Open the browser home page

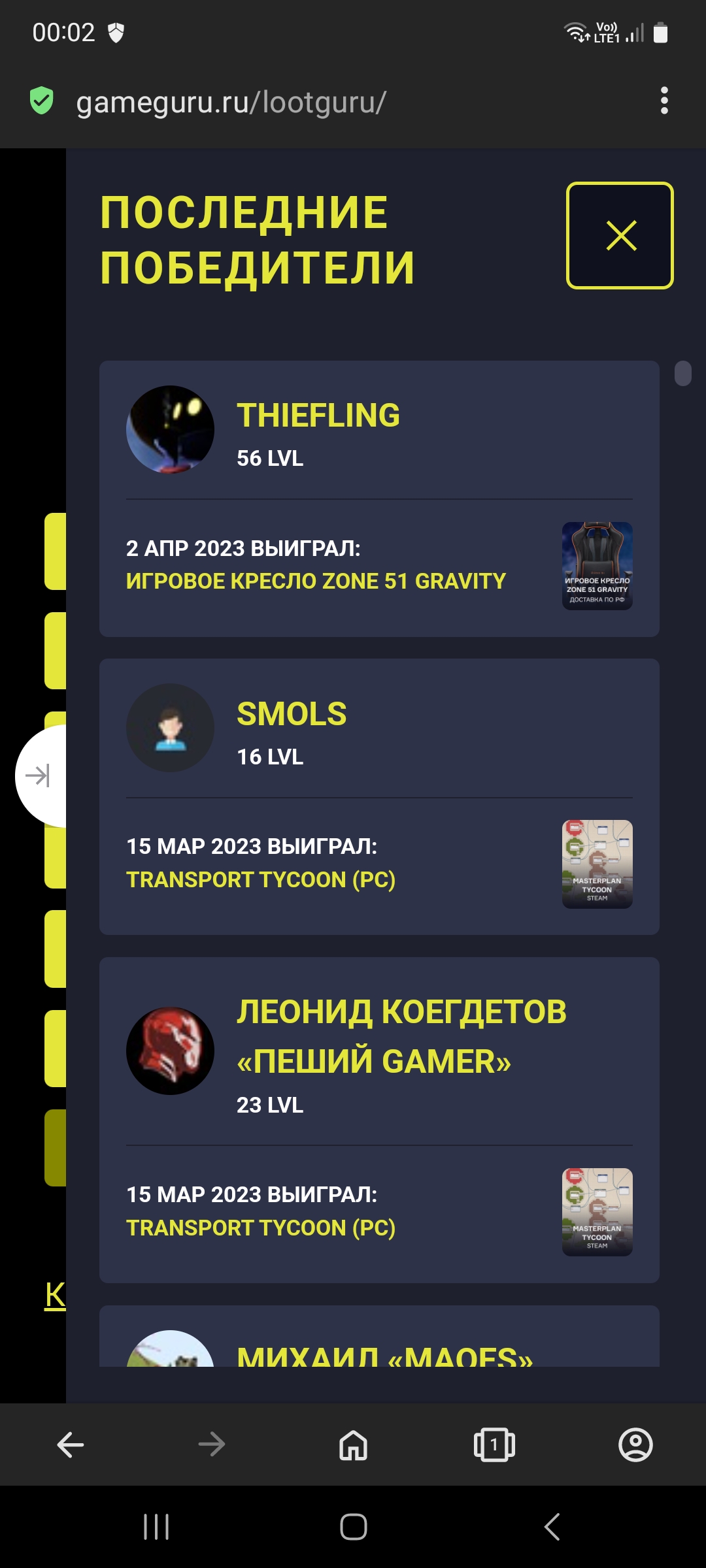click(353, 1445)
